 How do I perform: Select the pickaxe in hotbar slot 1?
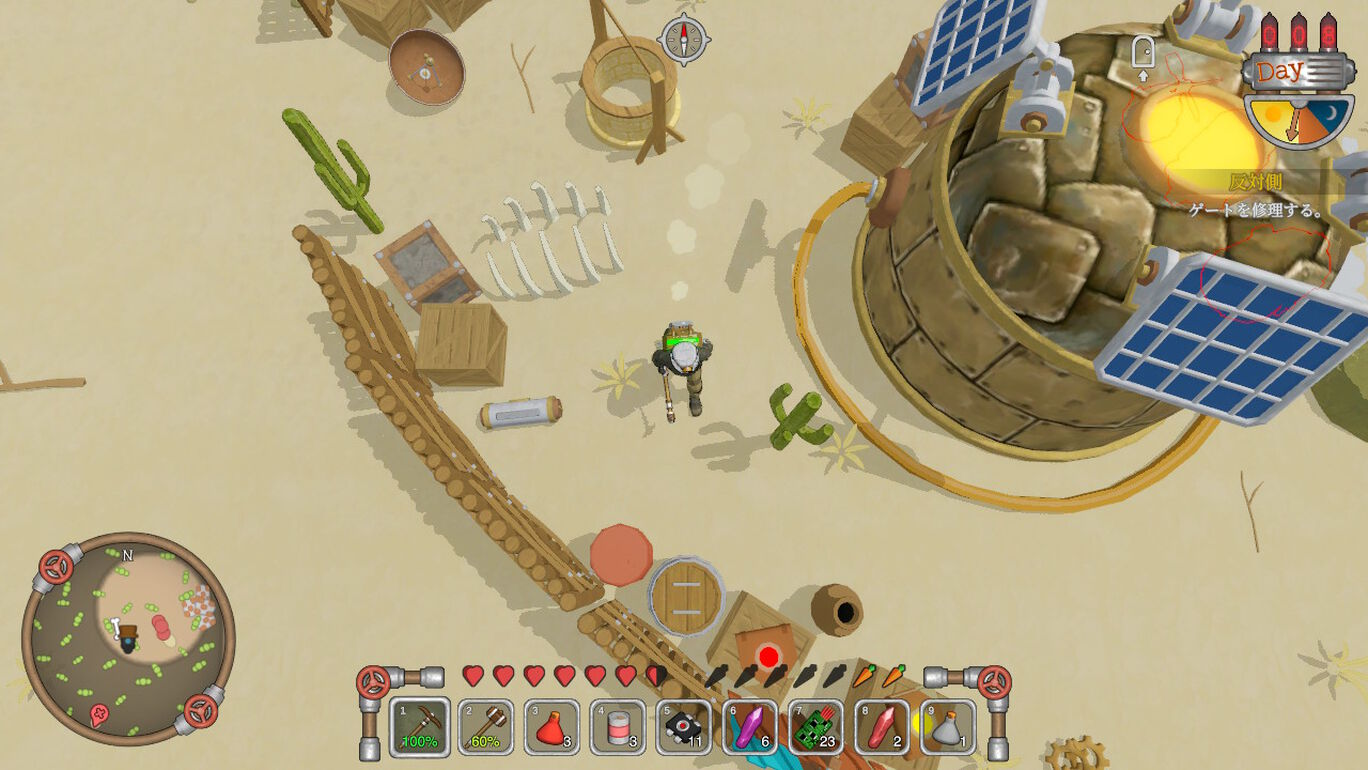pos(419,727)
